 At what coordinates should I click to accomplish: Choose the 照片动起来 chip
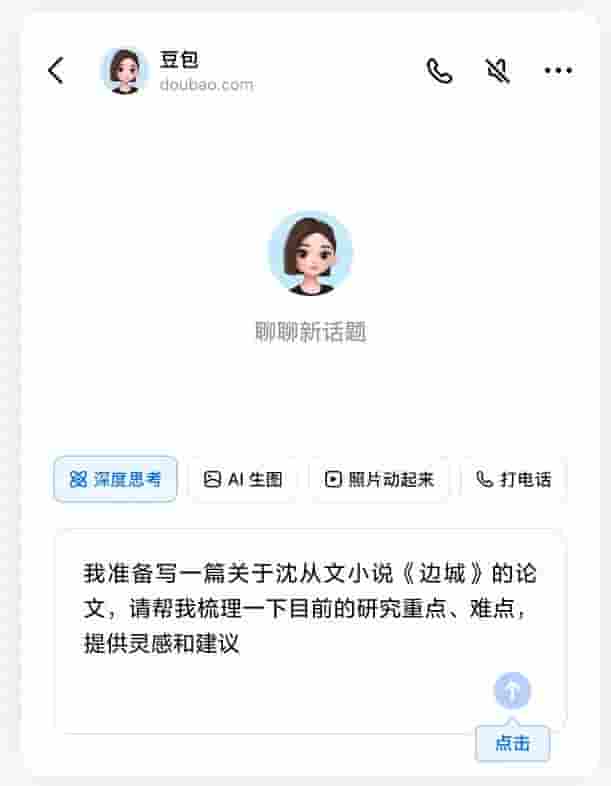tap(379, 479)
